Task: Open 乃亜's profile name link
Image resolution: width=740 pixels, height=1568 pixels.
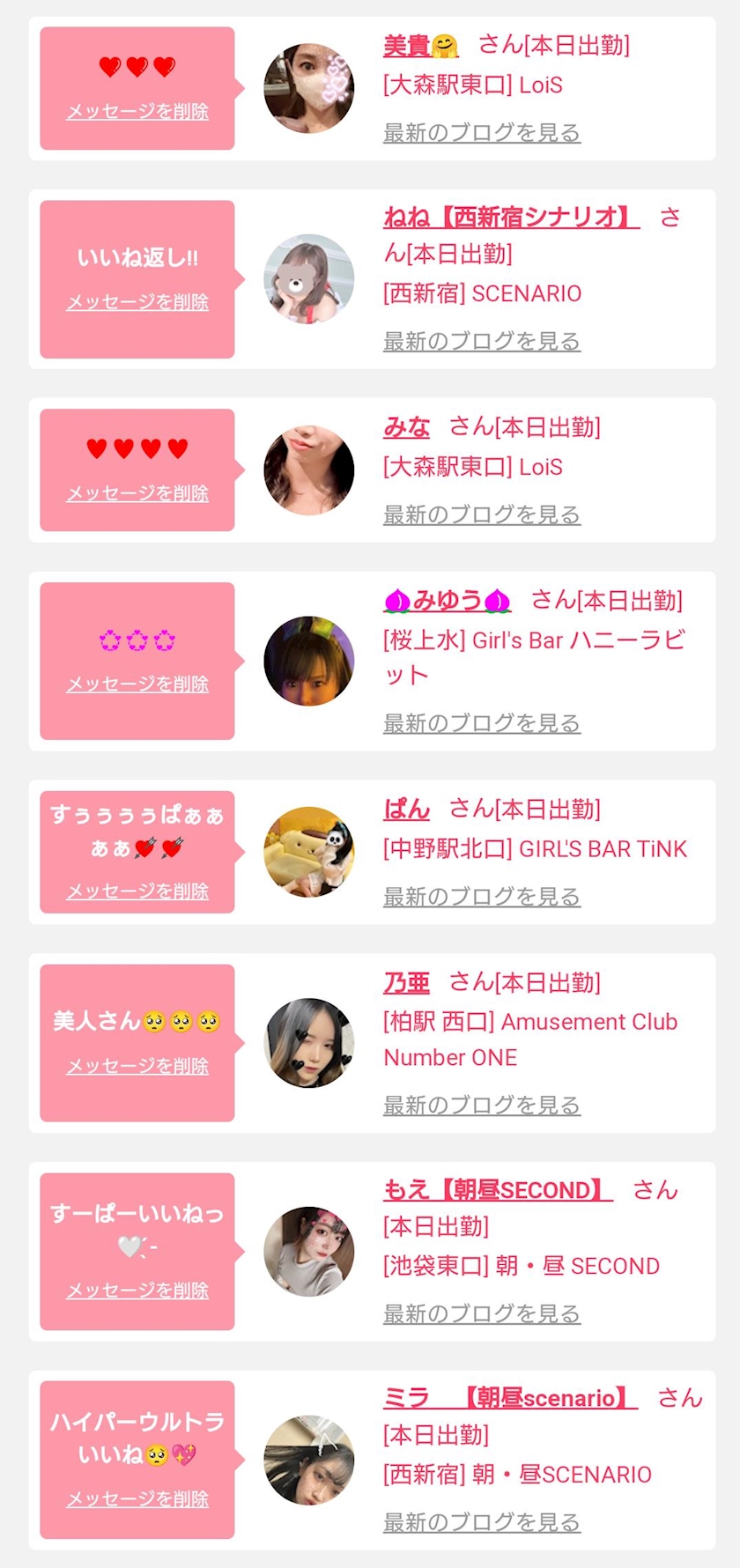Action: pos(407,982)
